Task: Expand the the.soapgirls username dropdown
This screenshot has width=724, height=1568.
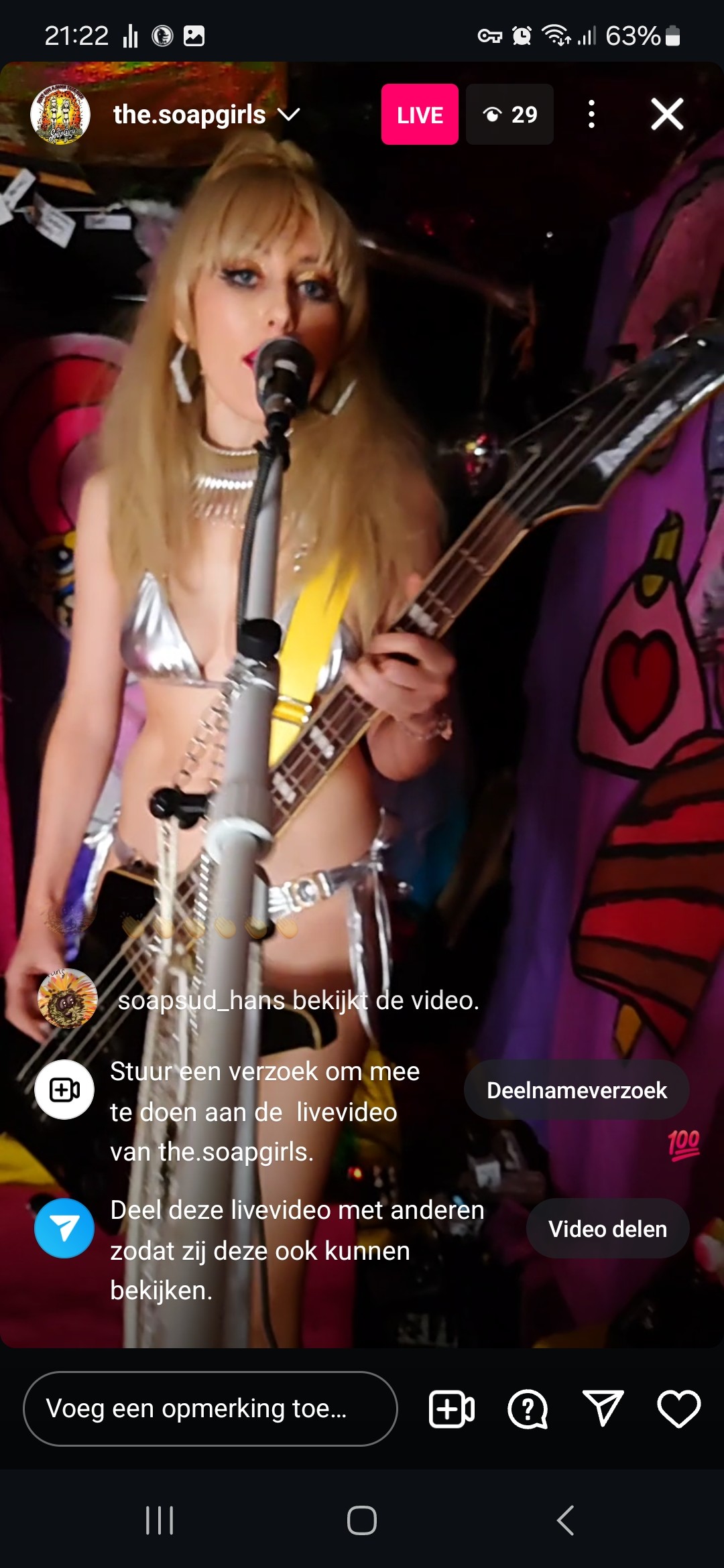Action: [x=289, y=115]
